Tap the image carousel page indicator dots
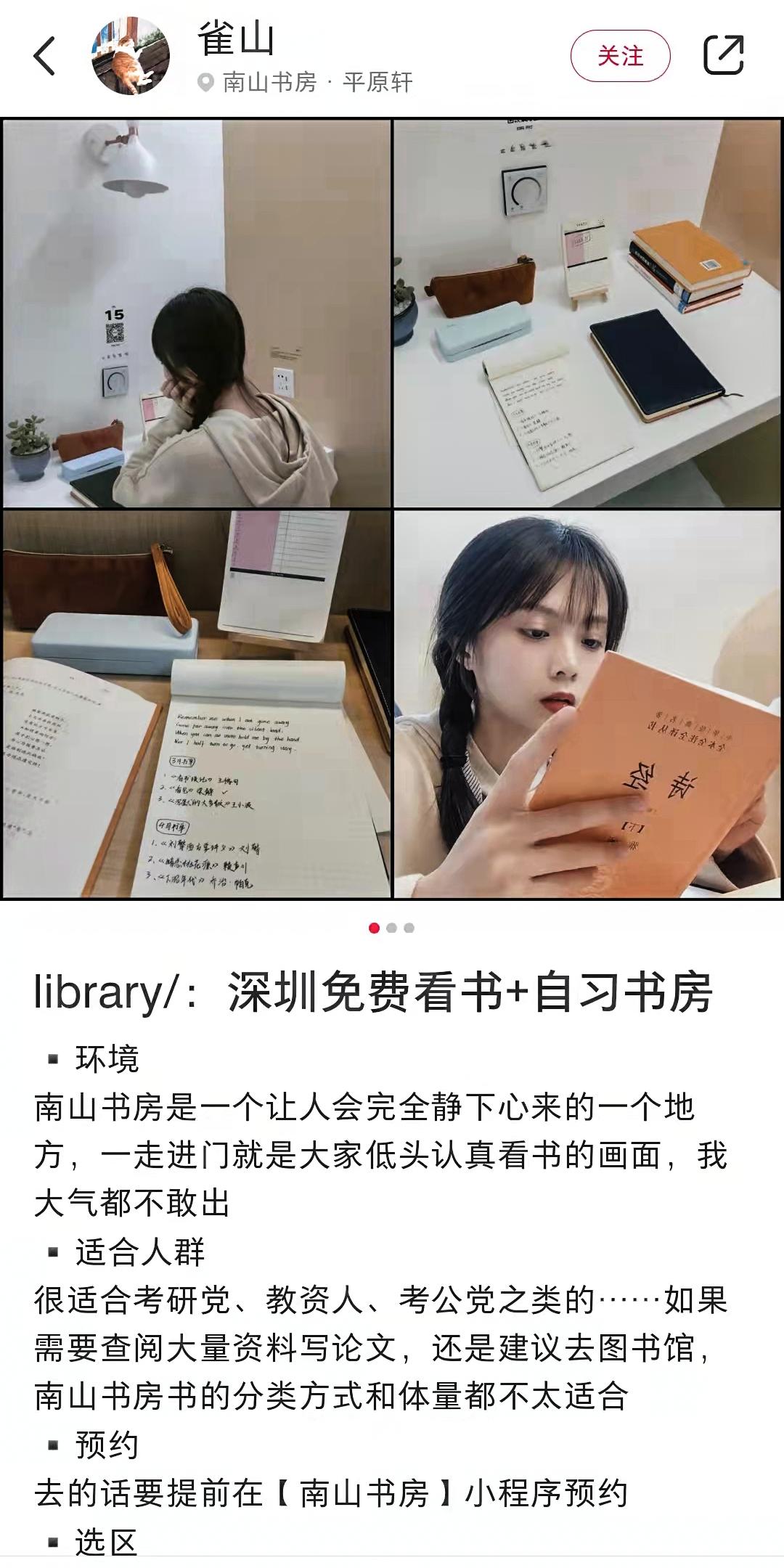The image size is (784, 1568). tap(392, 928)
